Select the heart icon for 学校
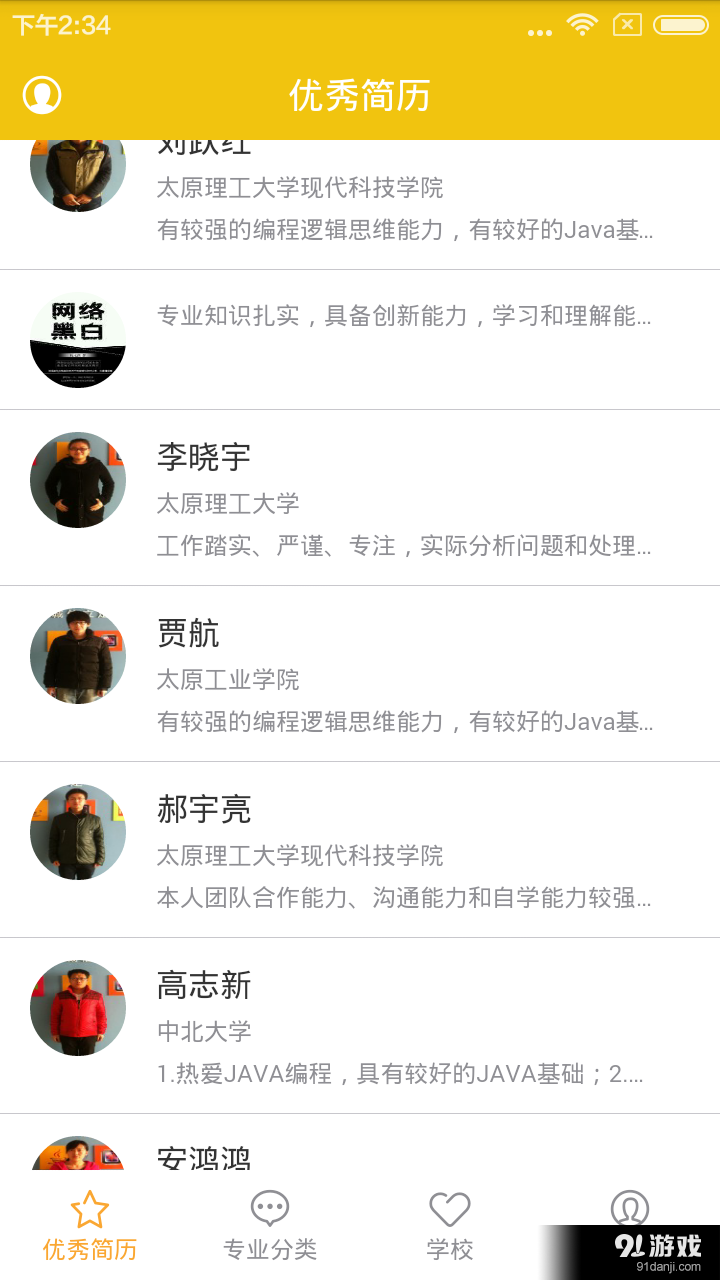This screenshot has width=720, height=1280. pos(450,1207)
